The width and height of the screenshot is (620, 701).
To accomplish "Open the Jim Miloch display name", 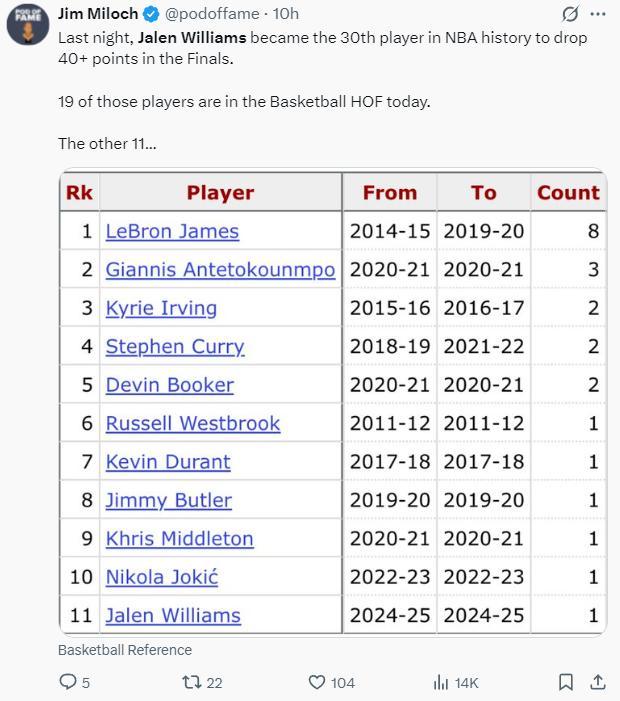I will click(97, 14).
